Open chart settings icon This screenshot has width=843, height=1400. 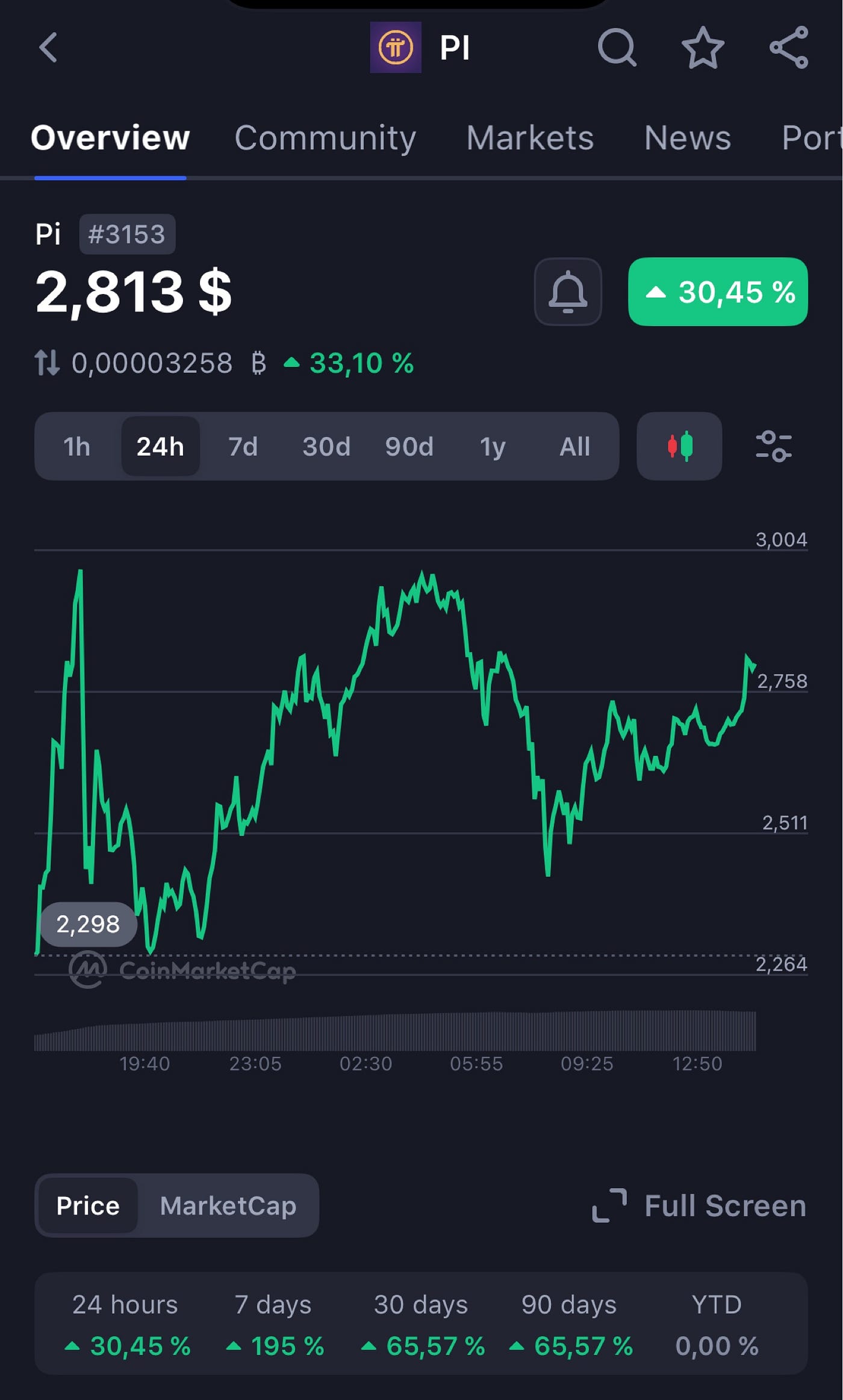click(x=773, y=446)
